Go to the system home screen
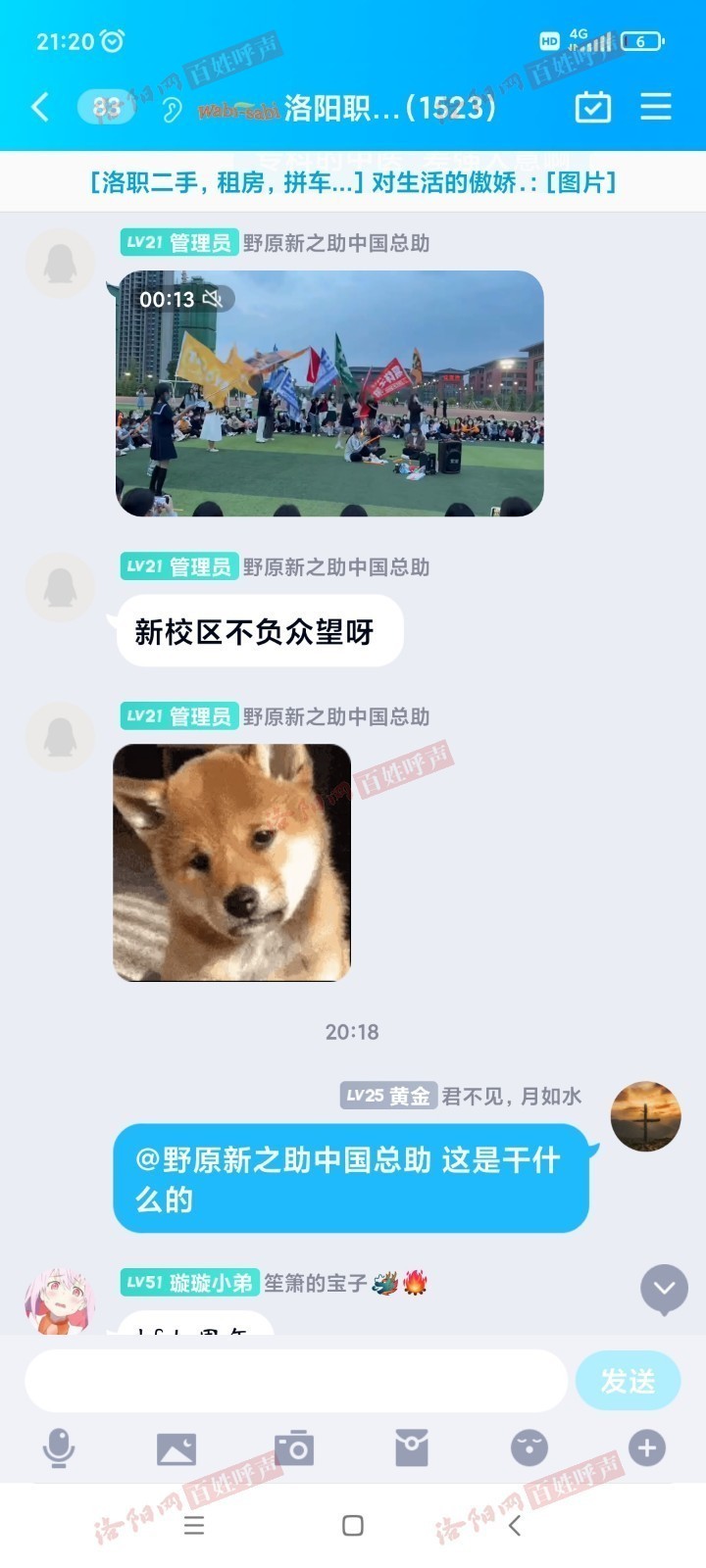This screenshot has width=706, height=1568. [x=353, y=1525]
